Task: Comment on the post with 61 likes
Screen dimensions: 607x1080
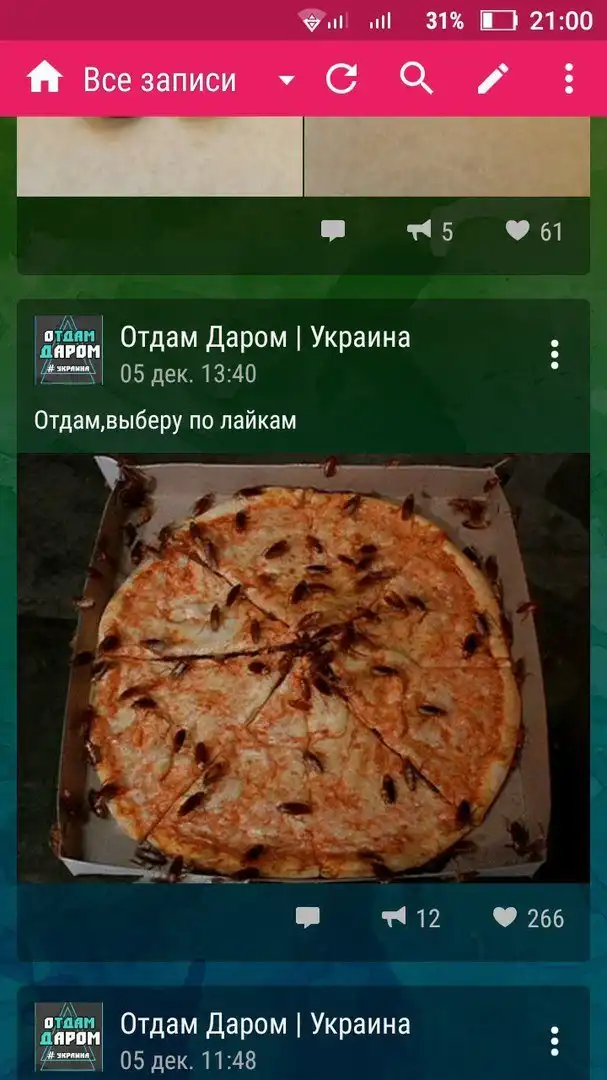Action: (x=332, y=231)
